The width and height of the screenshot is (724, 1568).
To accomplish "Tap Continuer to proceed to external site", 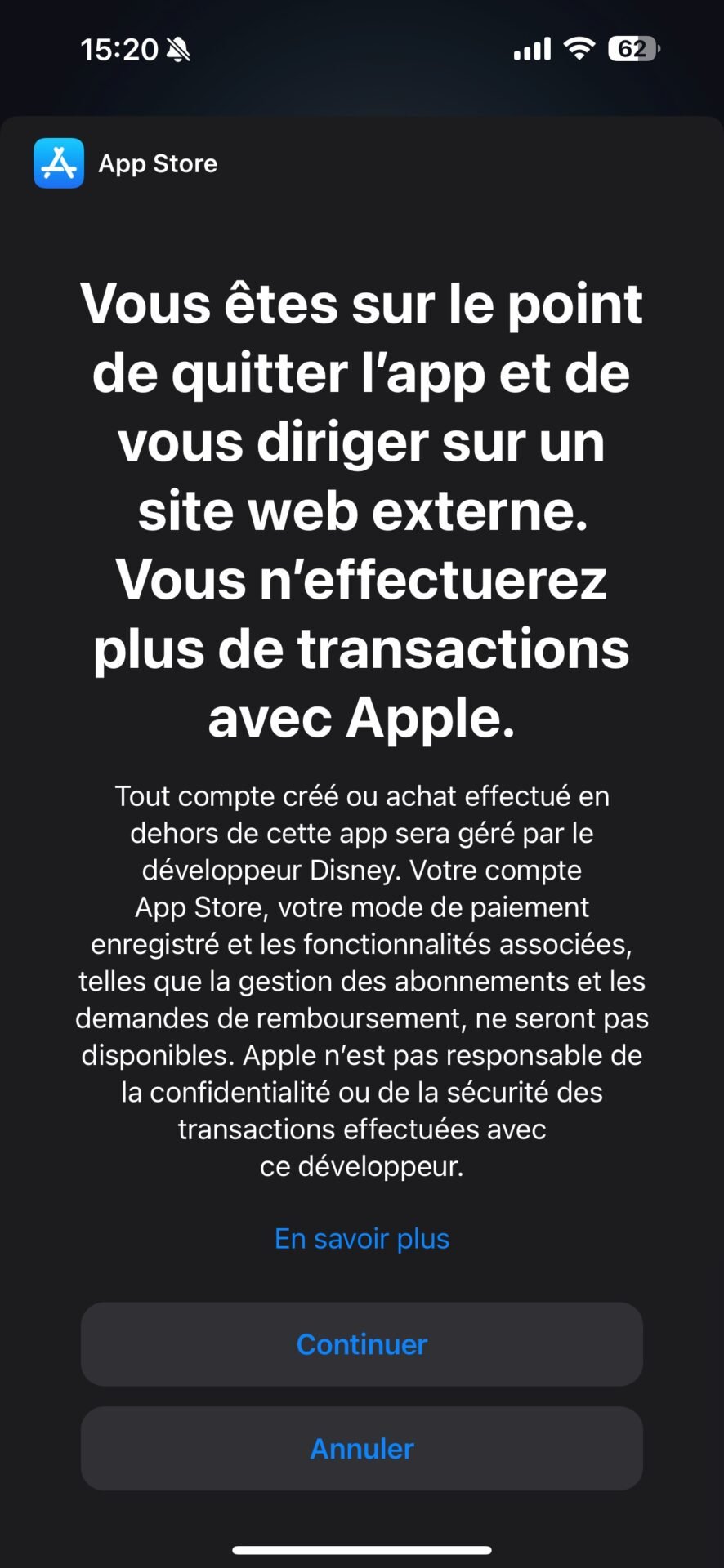I will [x=362, y=1344].
